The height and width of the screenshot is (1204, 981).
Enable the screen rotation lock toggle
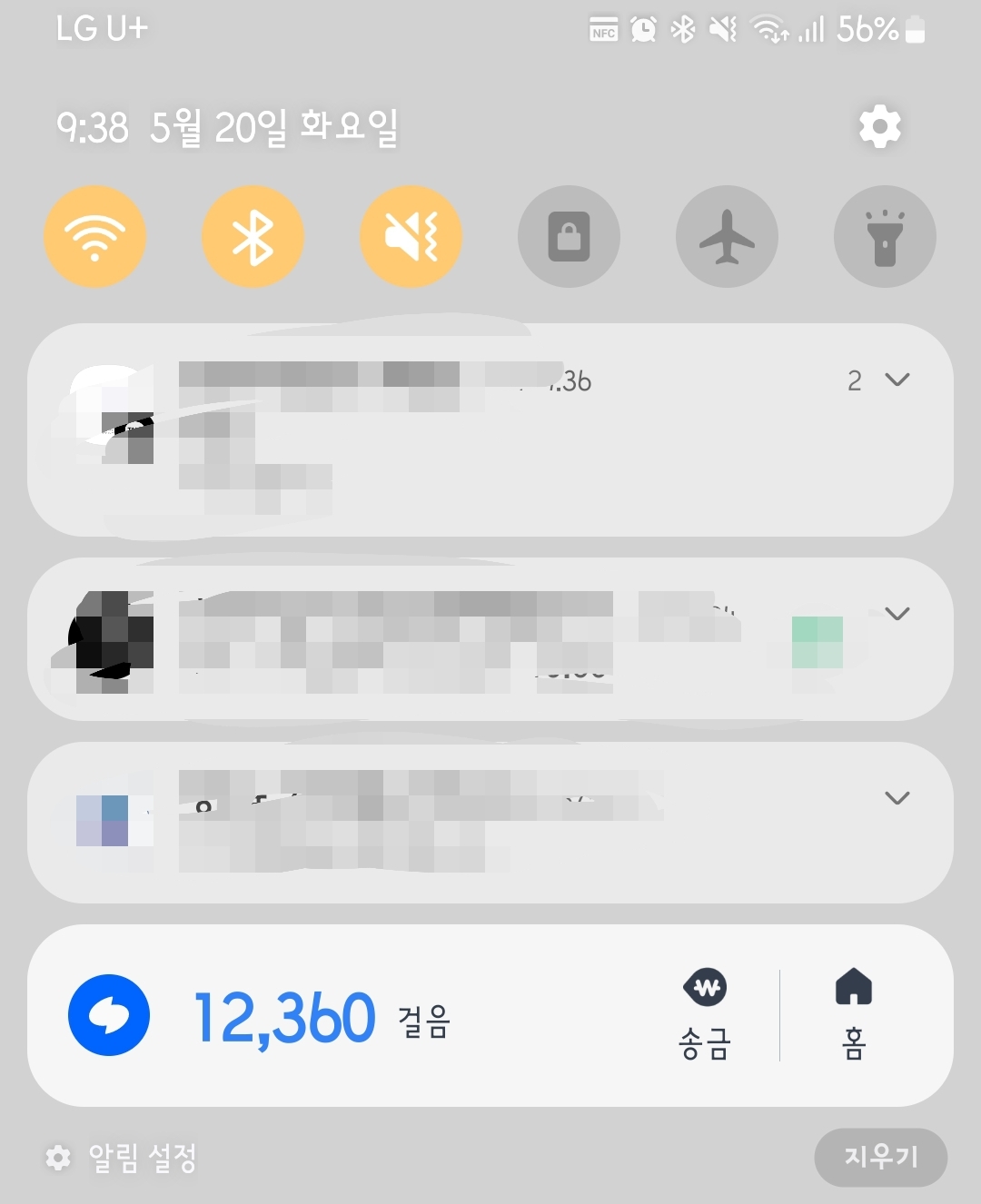tap(569, 237)
